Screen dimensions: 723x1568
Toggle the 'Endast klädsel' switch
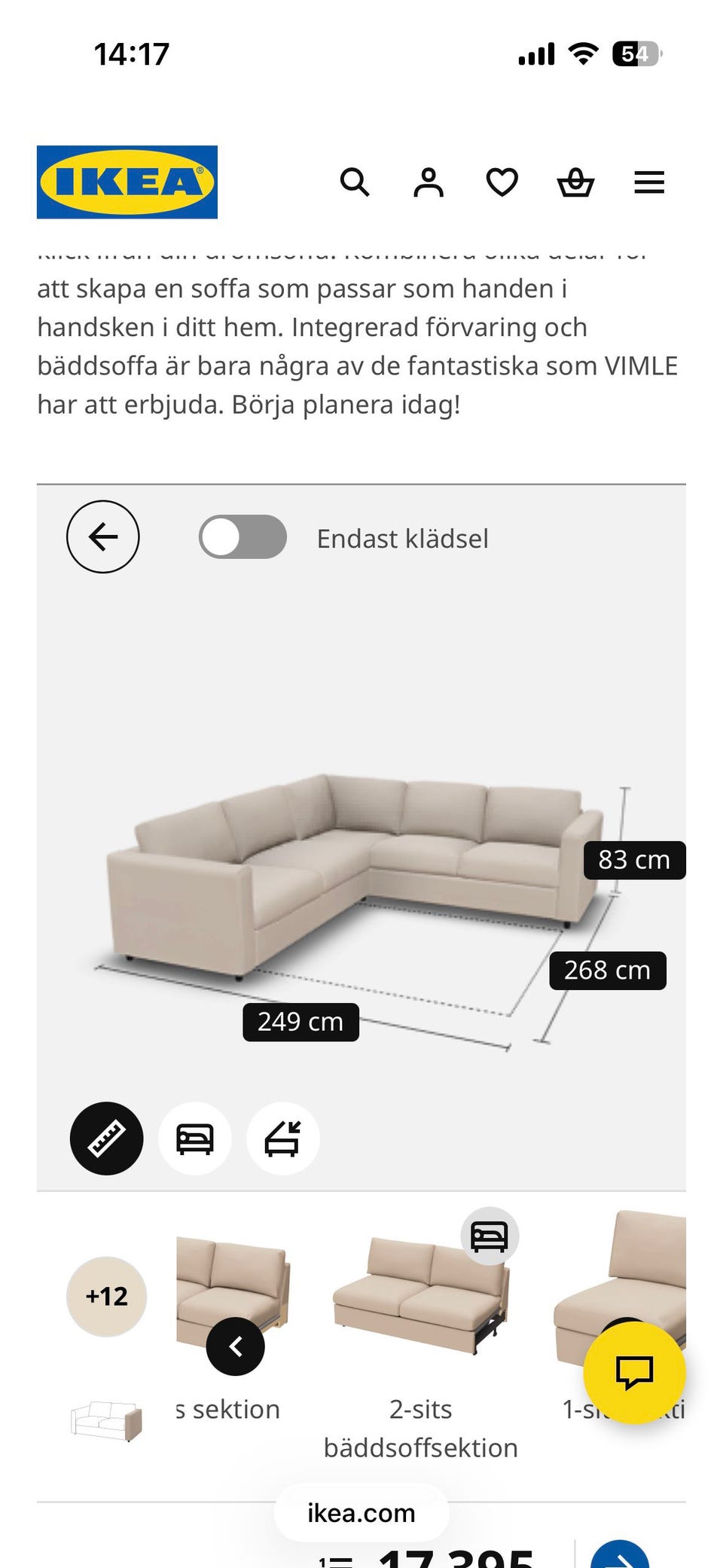coord(243,537)
